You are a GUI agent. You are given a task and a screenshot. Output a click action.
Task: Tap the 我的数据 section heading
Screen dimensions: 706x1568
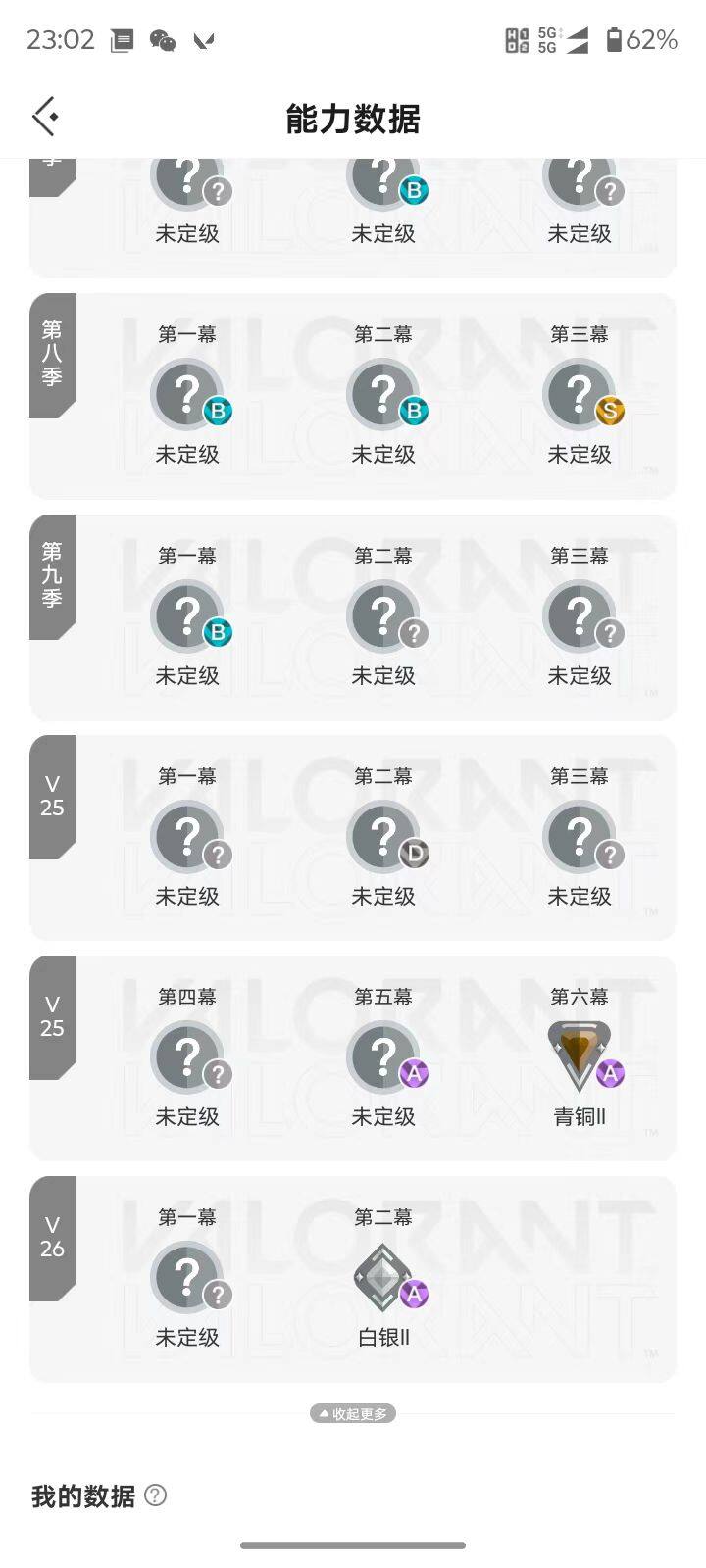coord(82,1496)
